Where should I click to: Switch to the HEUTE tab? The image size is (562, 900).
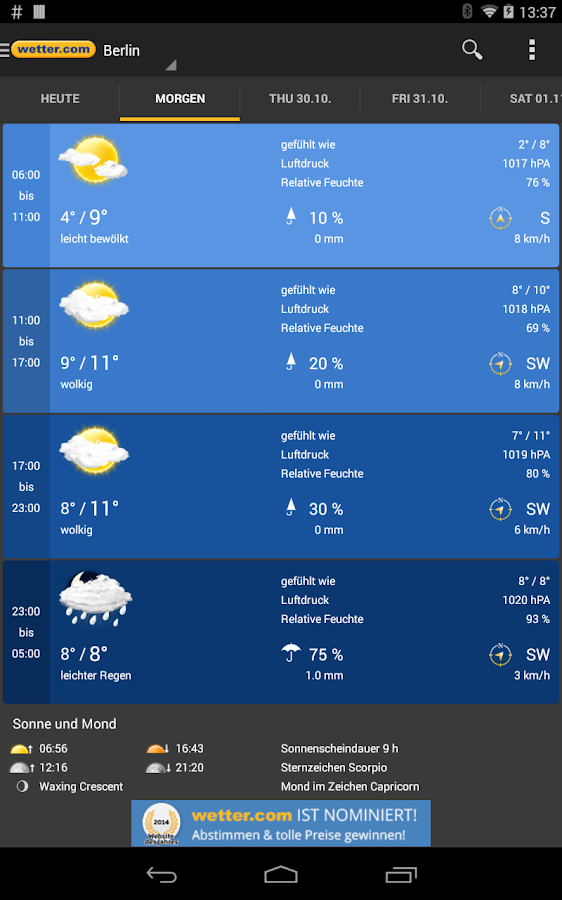[60, 99]
